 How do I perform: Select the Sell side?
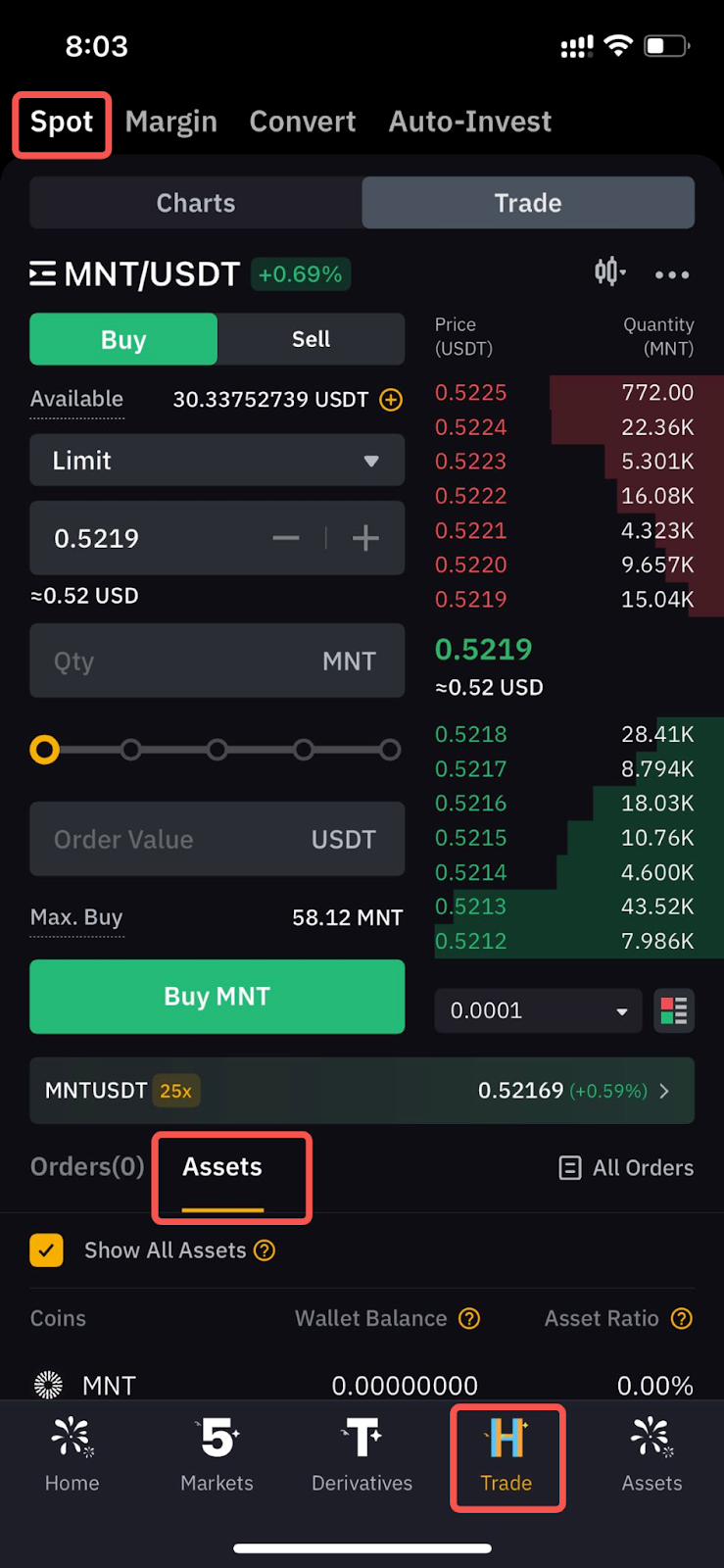pos(311,339)
